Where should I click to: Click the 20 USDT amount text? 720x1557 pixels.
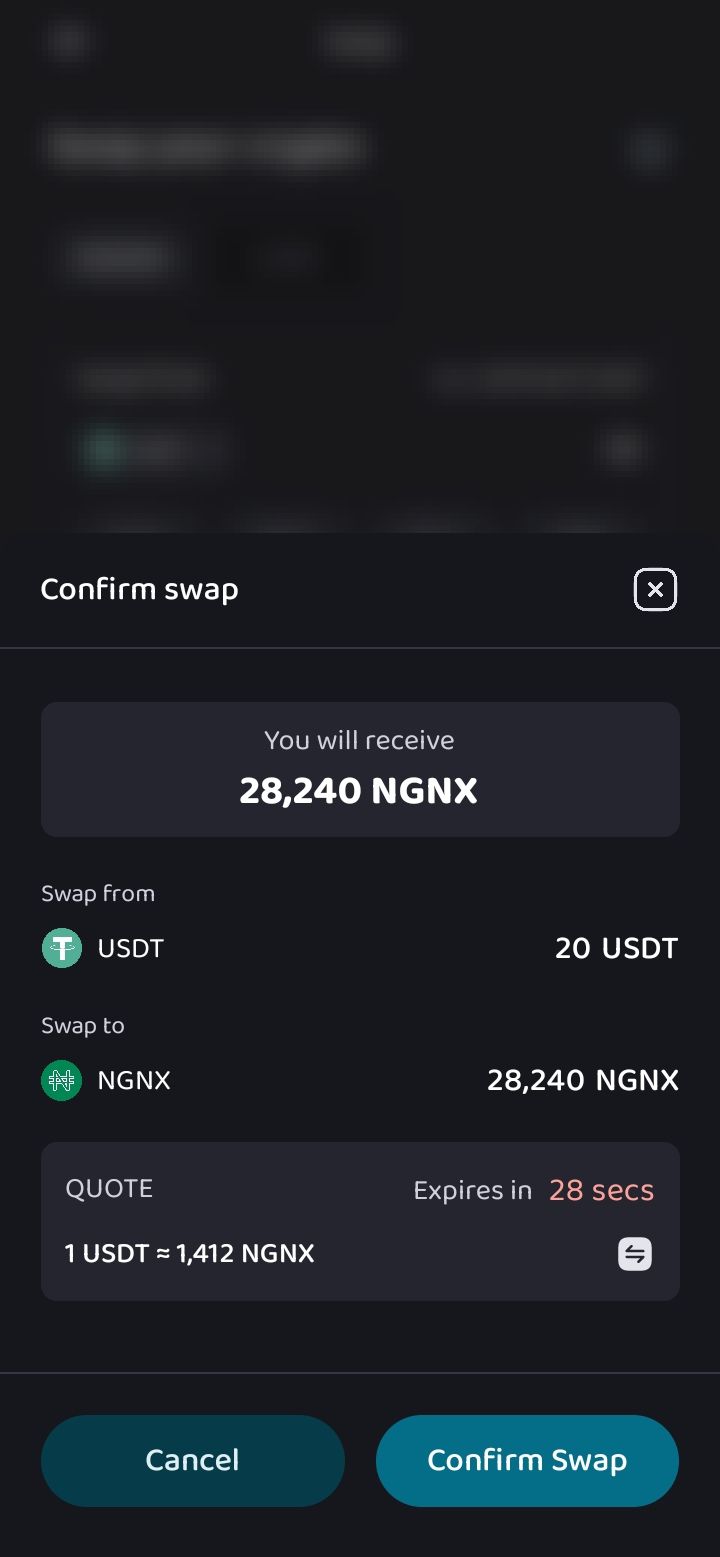(x=616, y=948)
